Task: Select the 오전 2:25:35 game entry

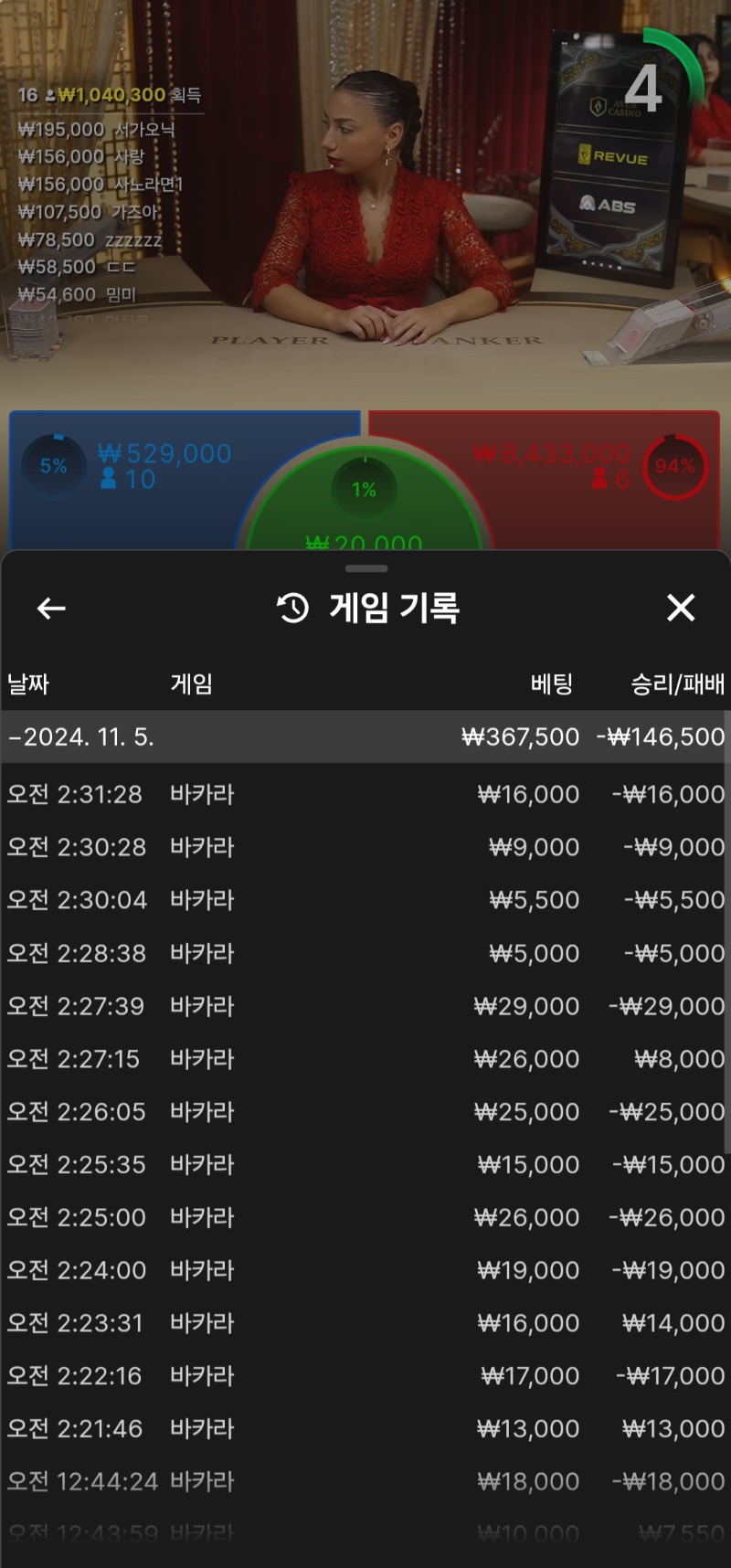Action: [x=365, y=1165]
